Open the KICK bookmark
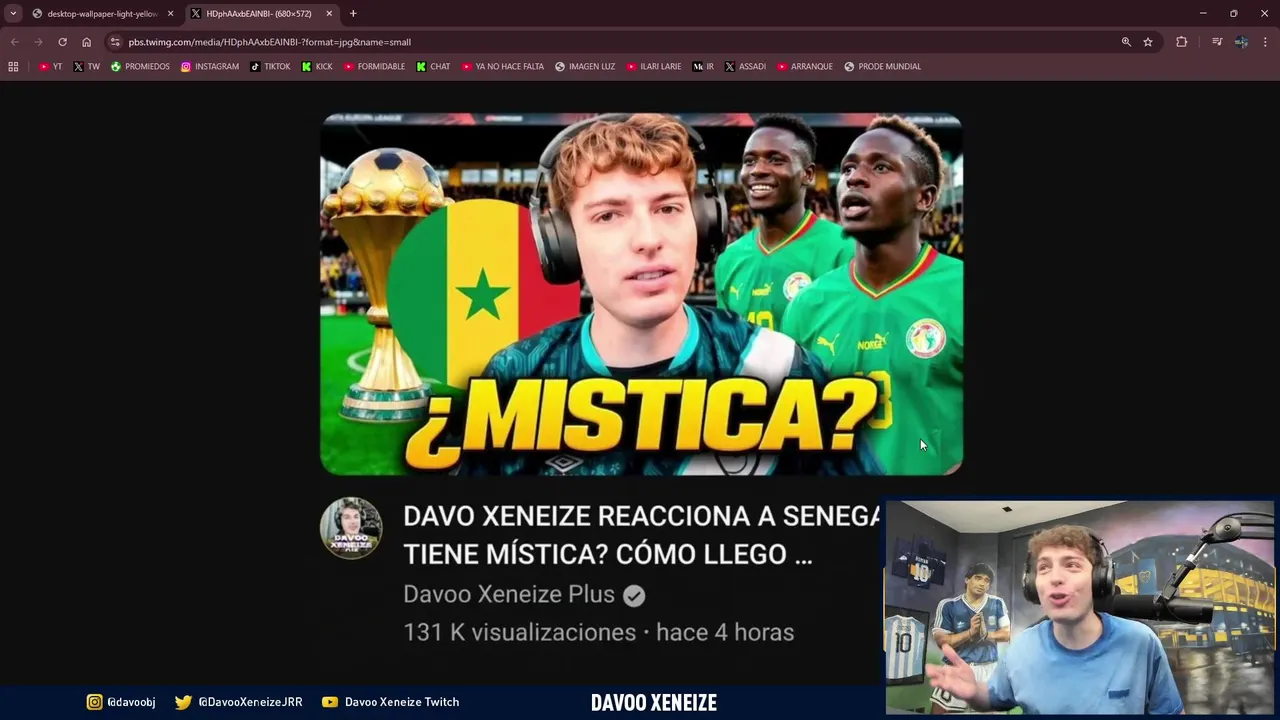This screenshot has height=720, width=1280. point(317,67)
